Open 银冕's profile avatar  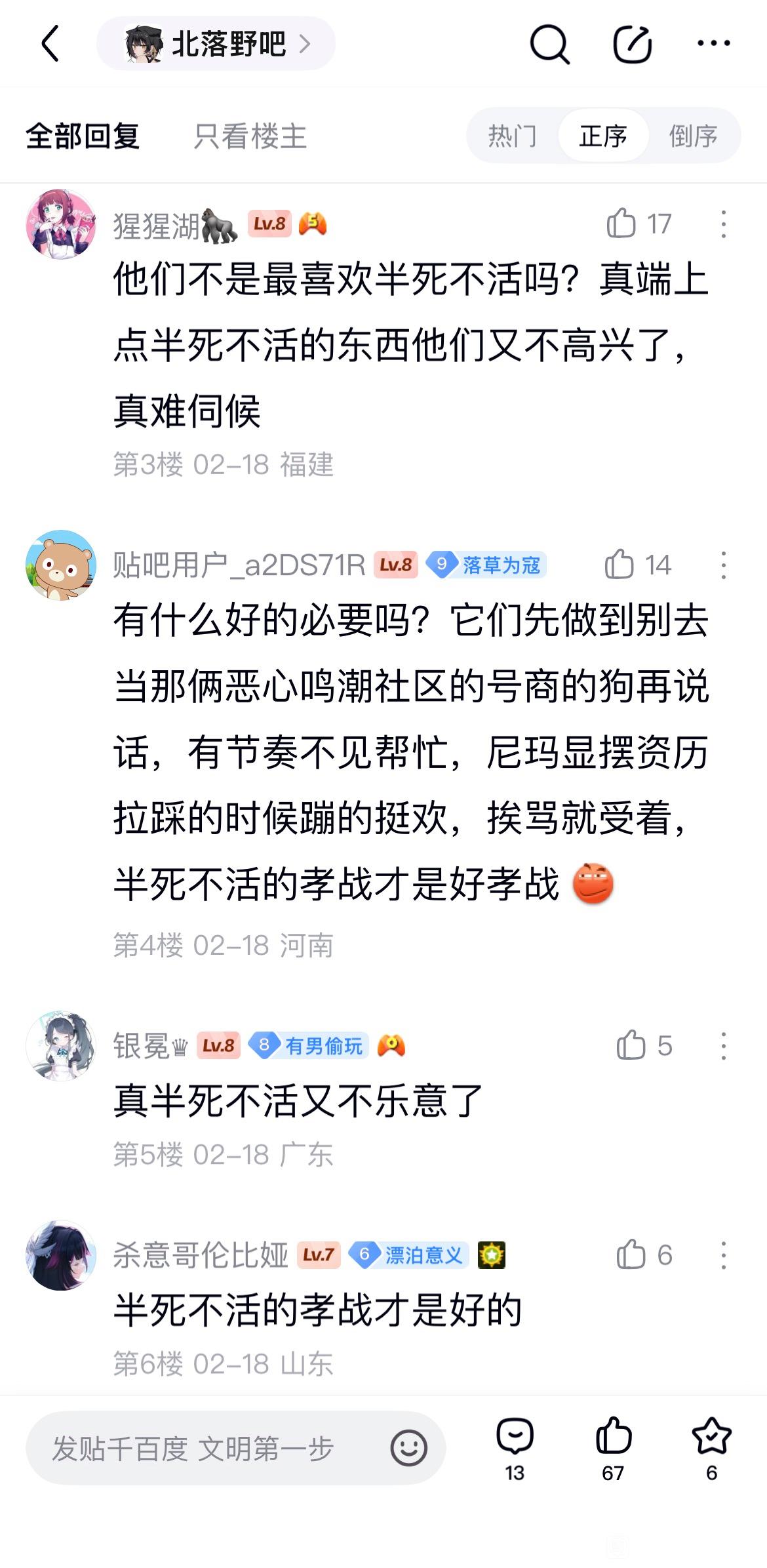coord(61,1045)
